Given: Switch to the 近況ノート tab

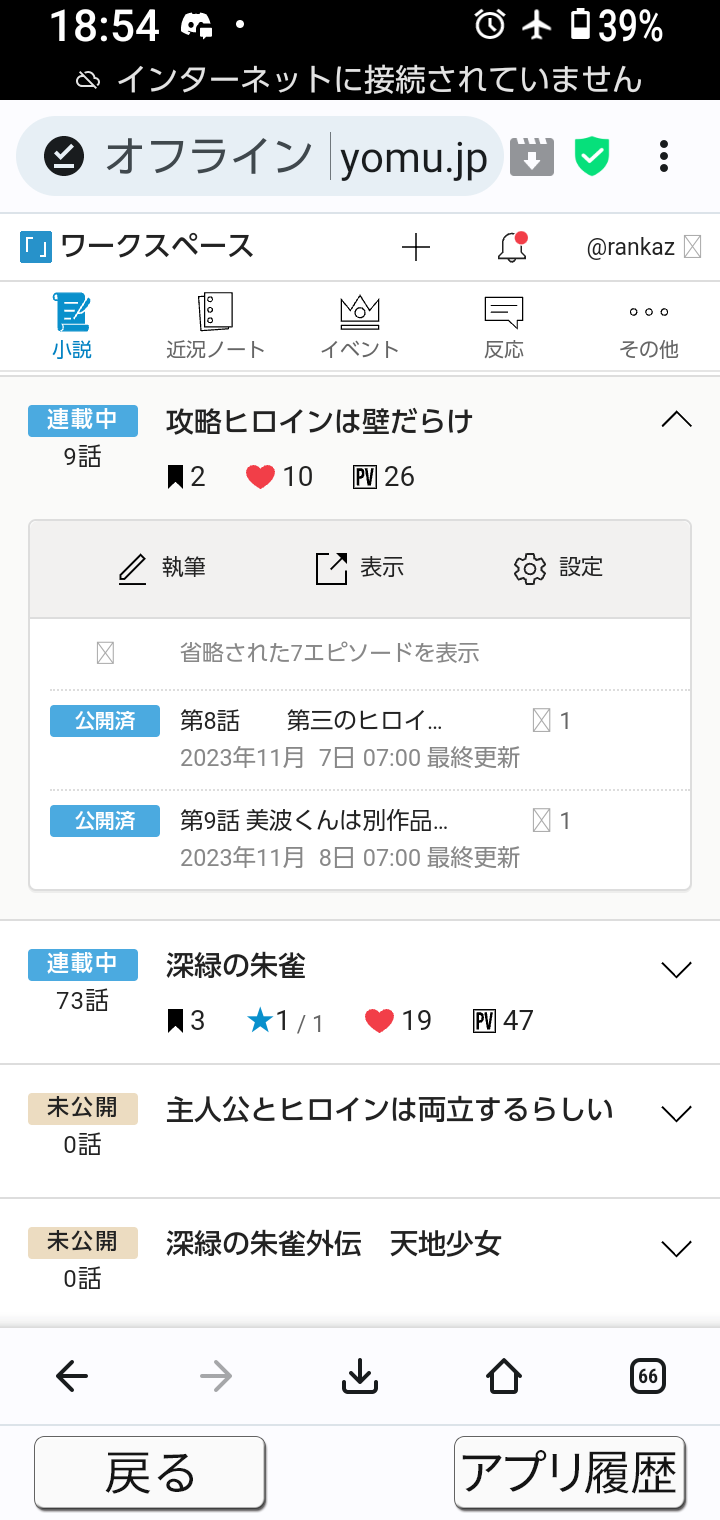Looking at the screenshot, I should (215, 326).
